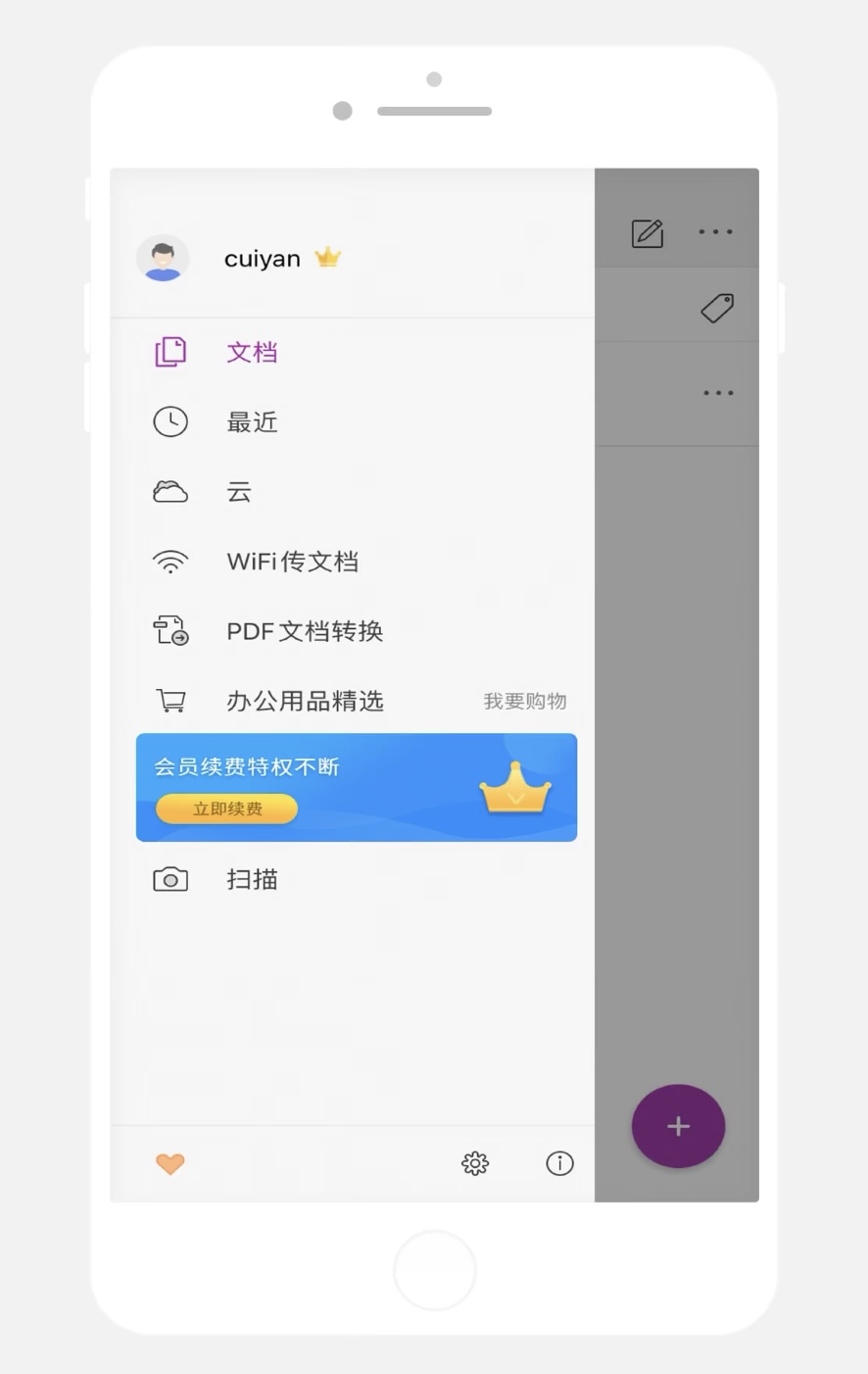The height and width of the screenshot is (1374, 868).
Task: Tap the orange heart icon
Action: (x=170, y=1163)
